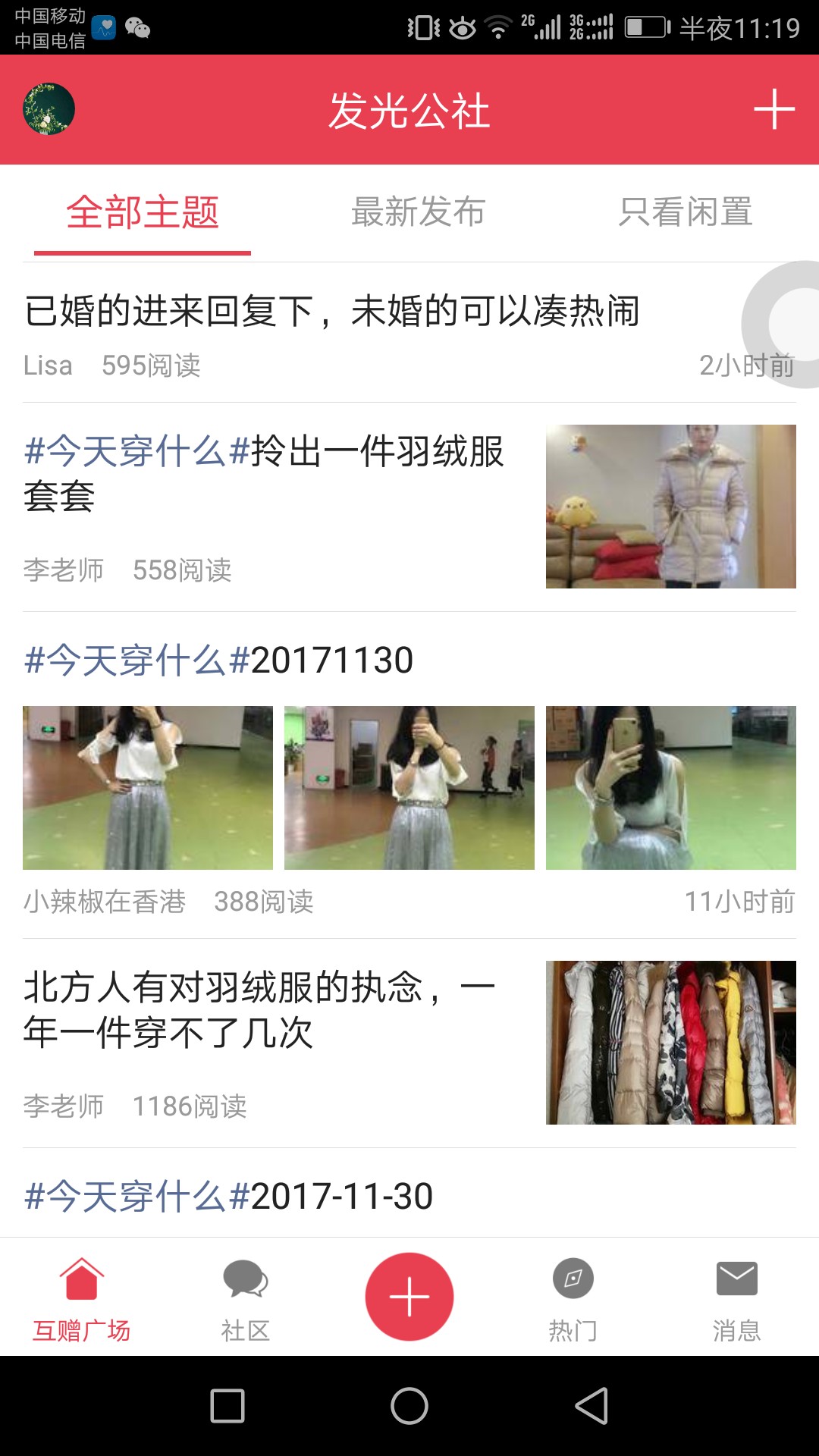Open the post 北方人有对羽绒服的执念
This screenshot has height=1456, width=819.
tap(259, 1010)
